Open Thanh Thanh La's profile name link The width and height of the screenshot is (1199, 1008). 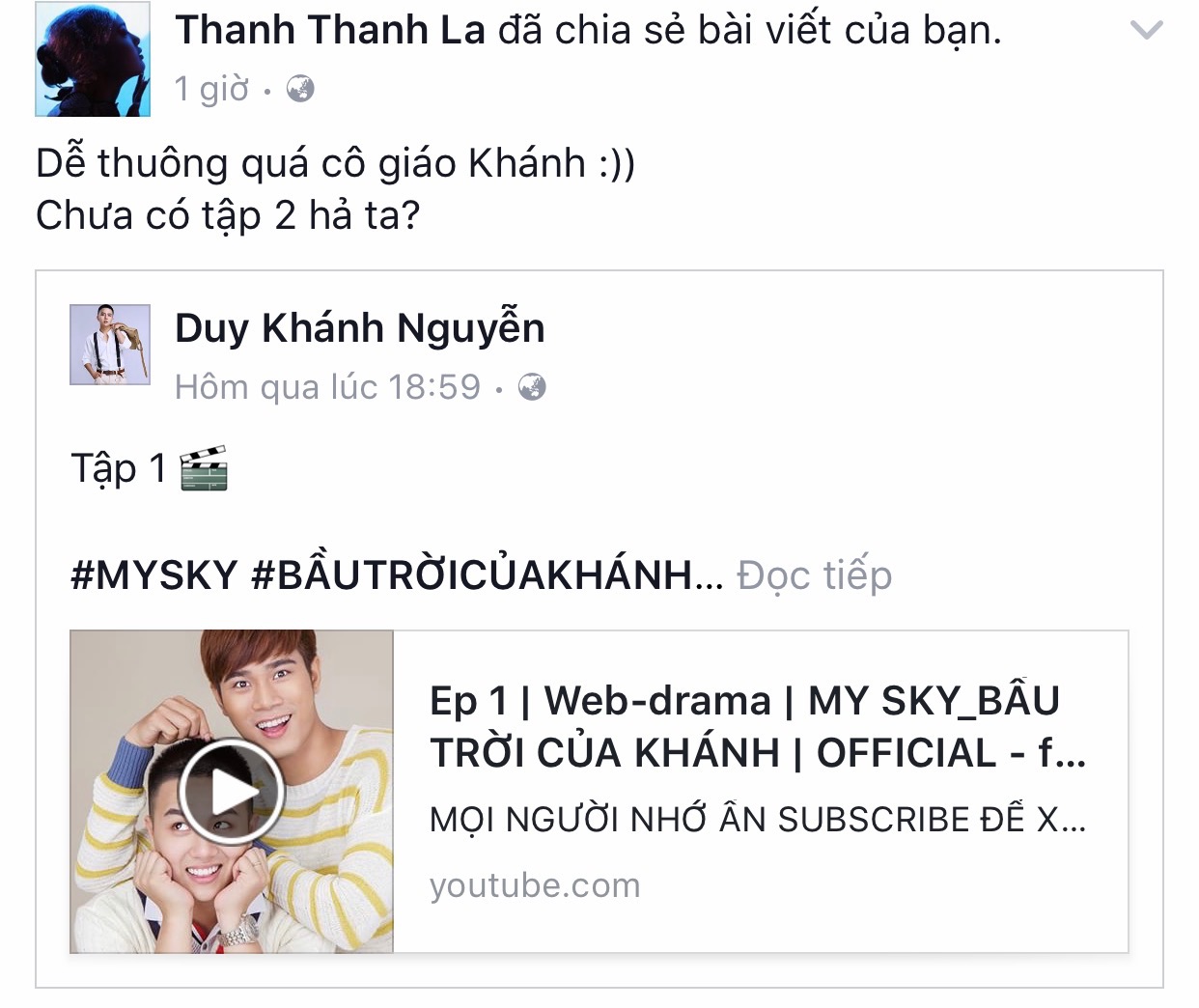(330, 31)
